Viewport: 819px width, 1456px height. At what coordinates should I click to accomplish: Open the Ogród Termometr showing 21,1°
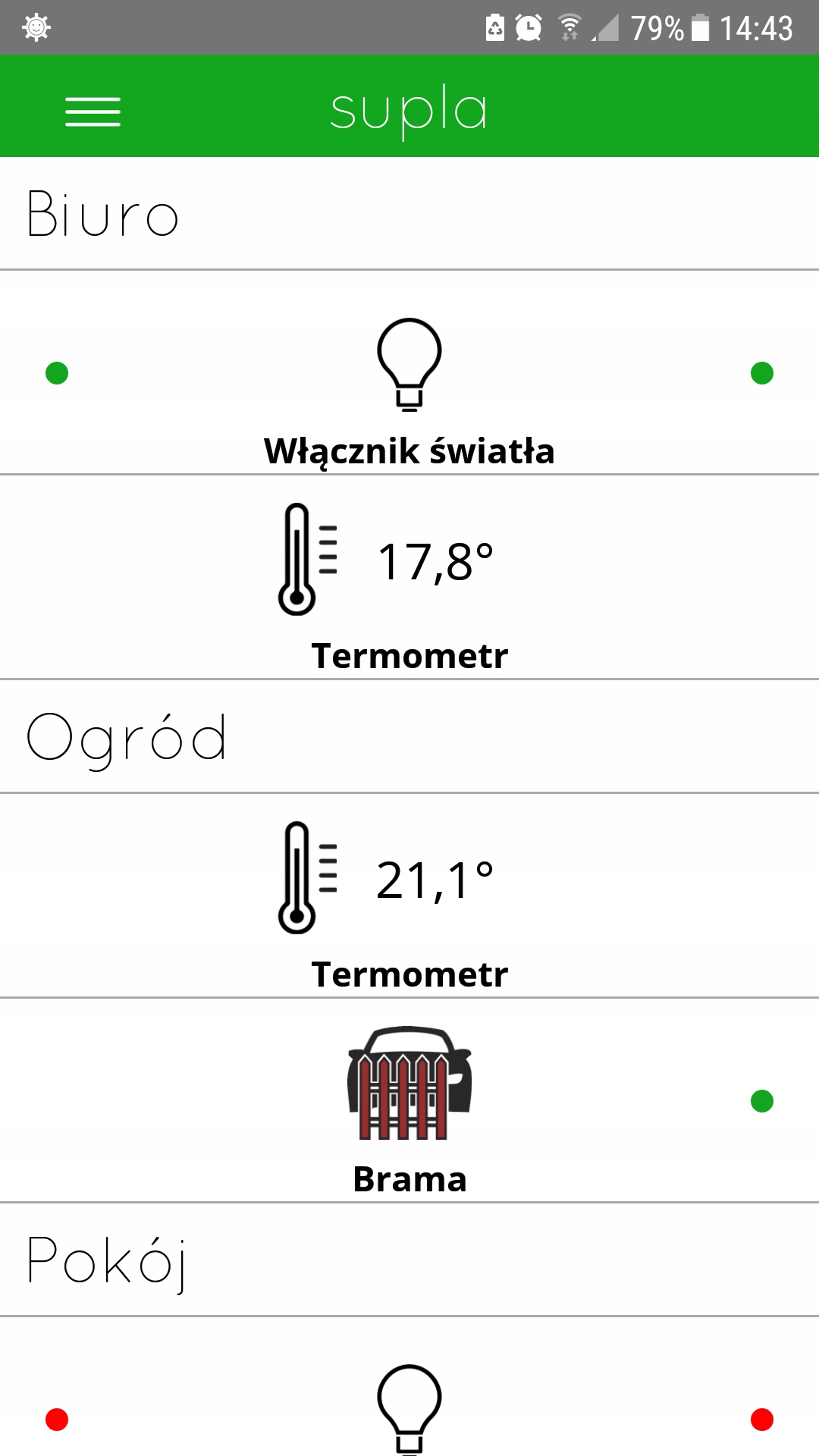point(409,896)
